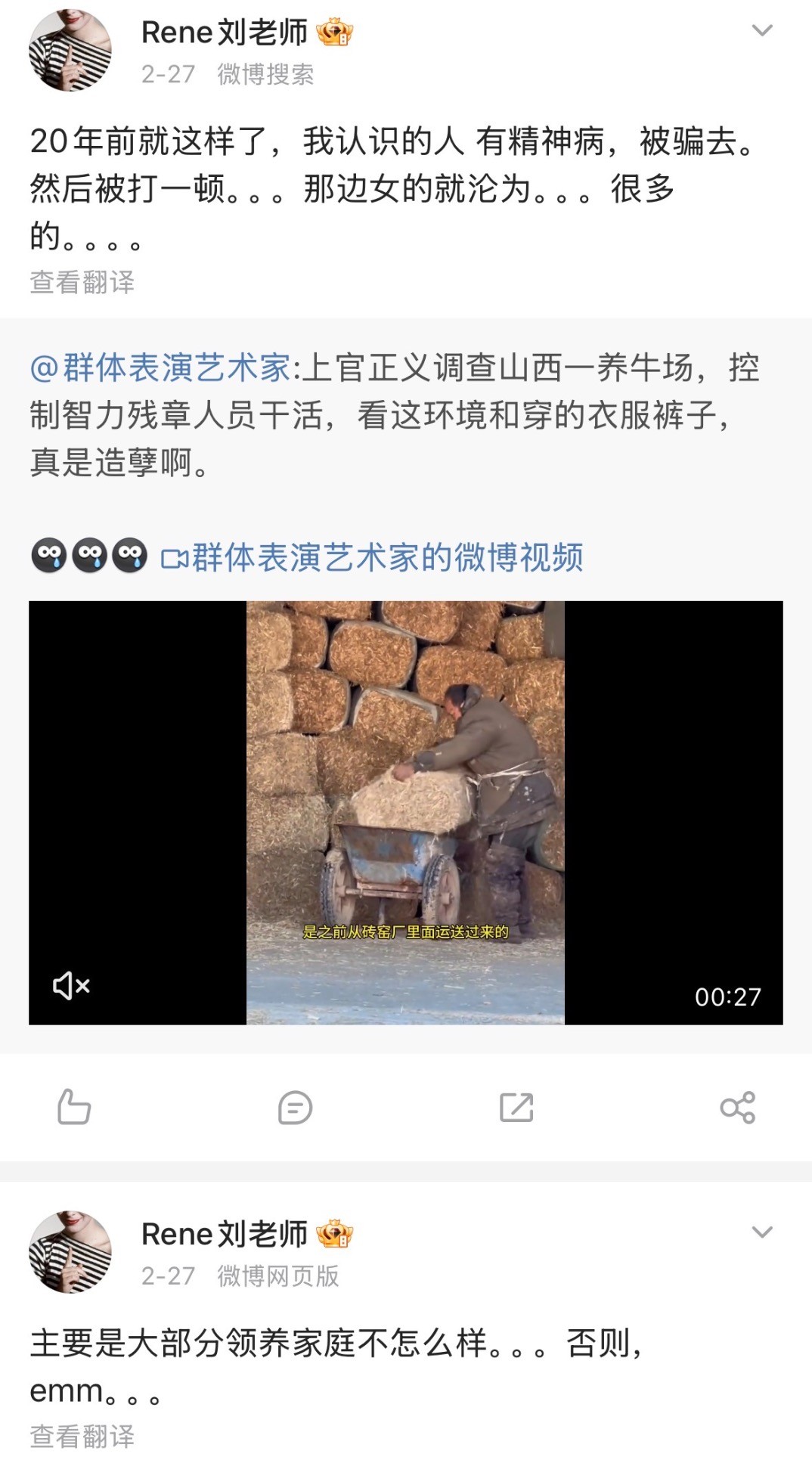Unmute the video

71,986
